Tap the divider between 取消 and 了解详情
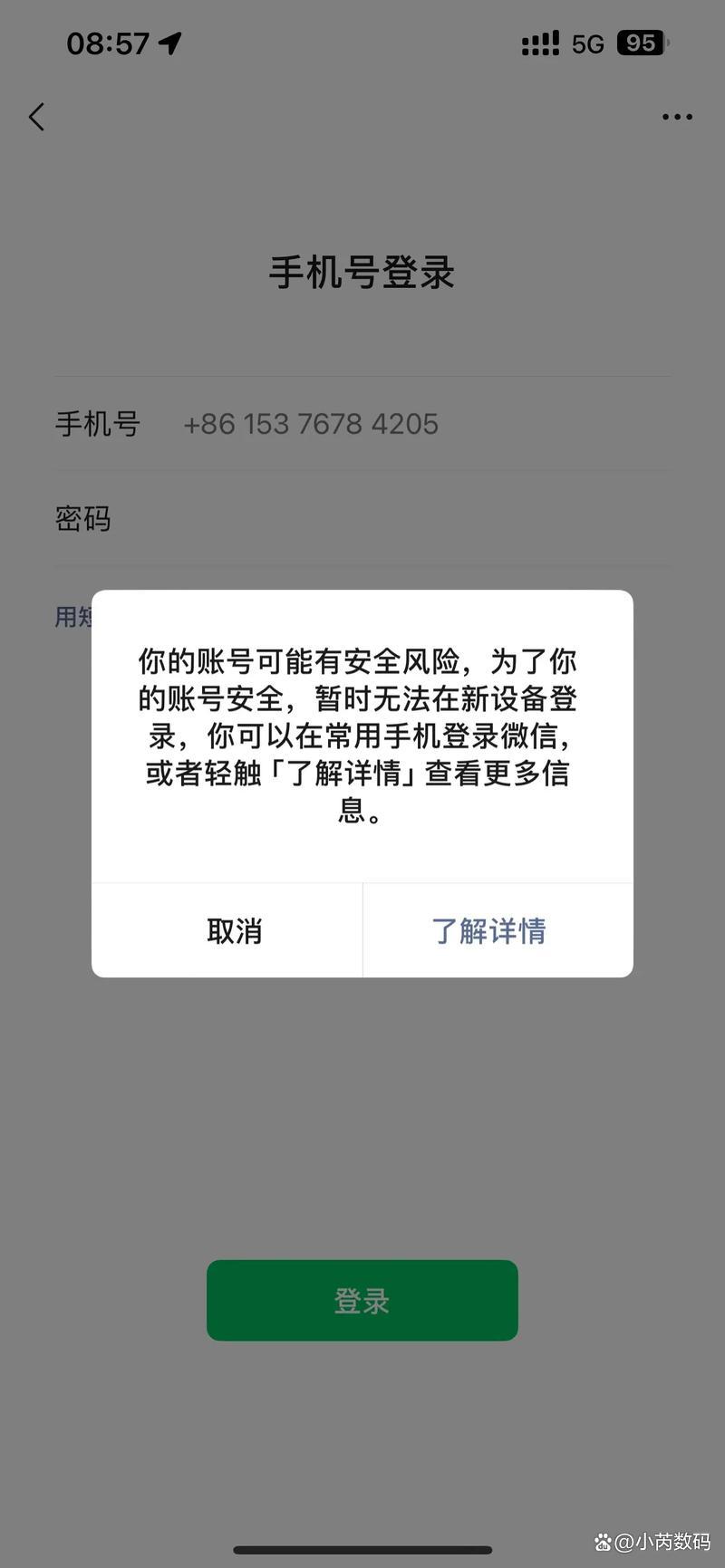 [362, 931]
